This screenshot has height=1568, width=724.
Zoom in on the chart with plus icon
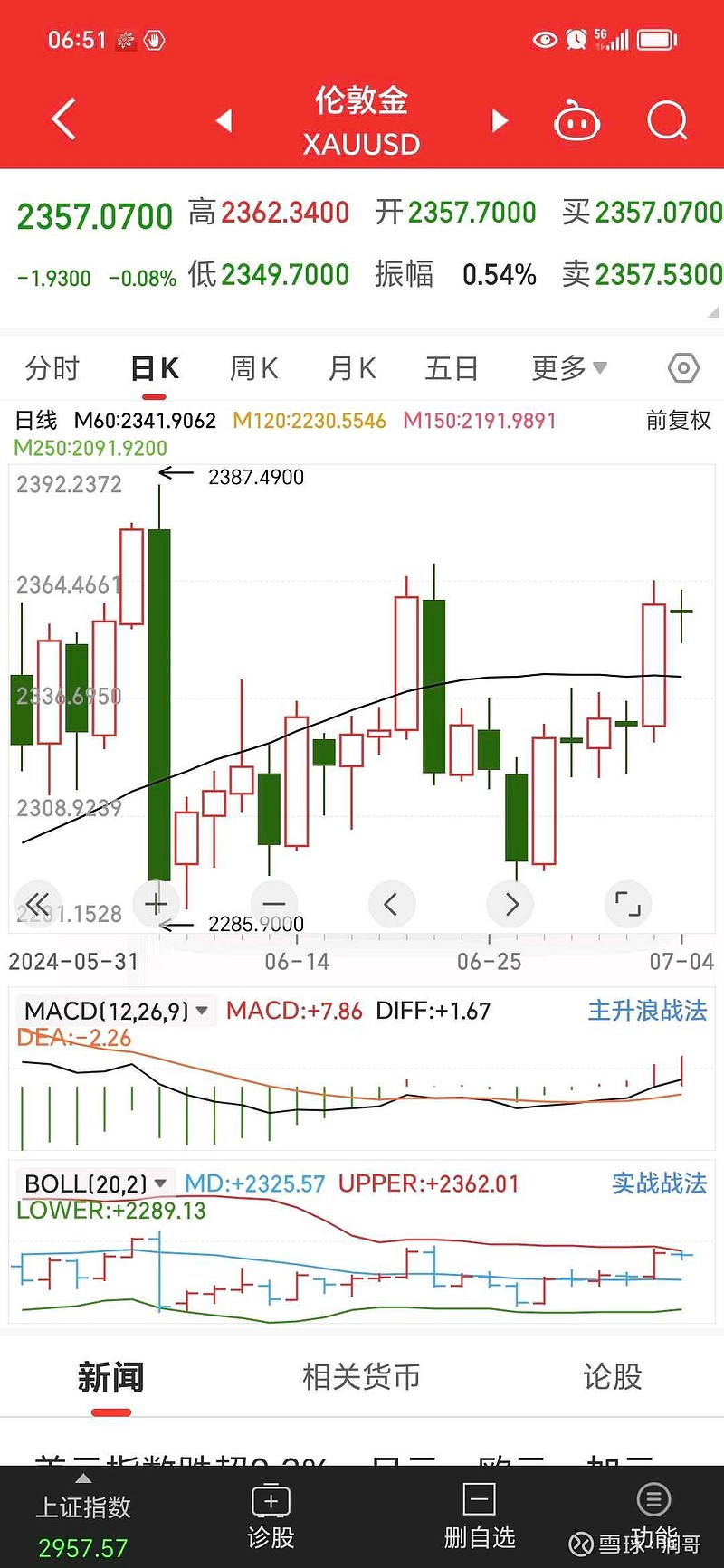(x=155, y=903)
